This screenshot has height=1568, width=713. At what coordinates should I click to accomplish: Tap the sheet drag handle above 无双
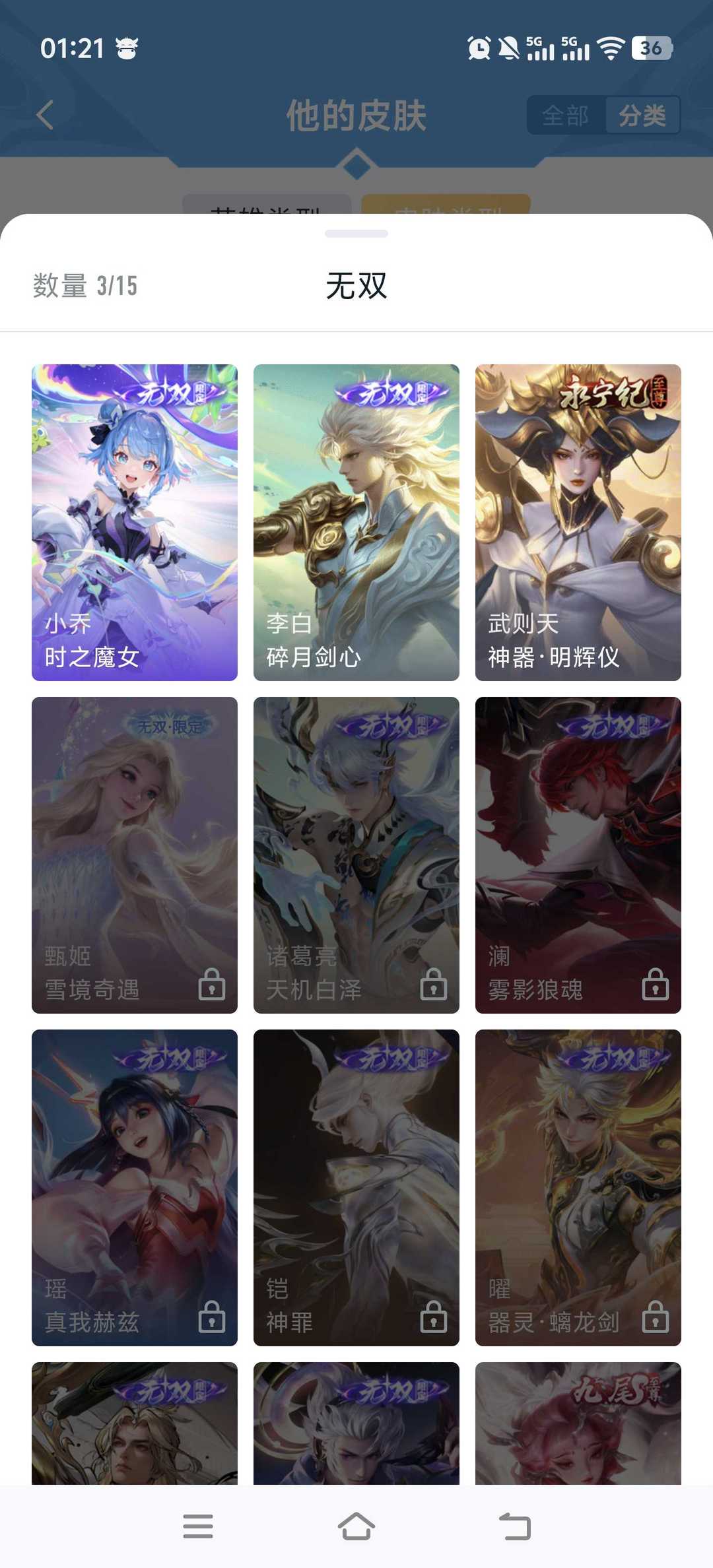[x=356, y=234]
